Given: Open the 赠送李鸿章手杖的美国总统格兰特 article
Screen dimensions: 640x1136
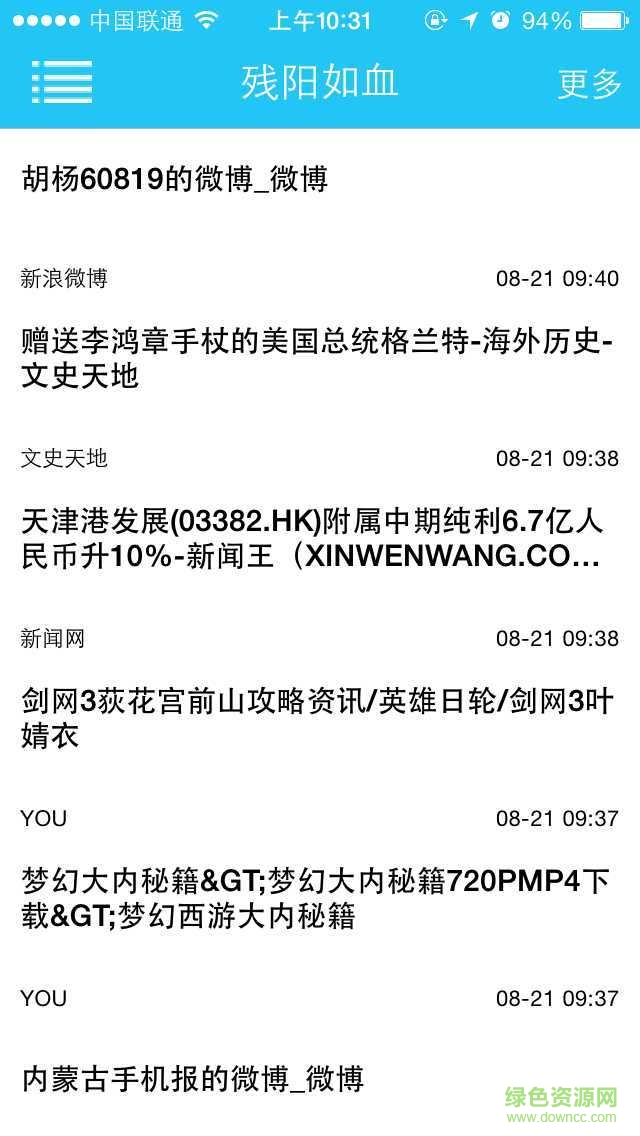Looking at the screenshot, I should coord(318,359).
